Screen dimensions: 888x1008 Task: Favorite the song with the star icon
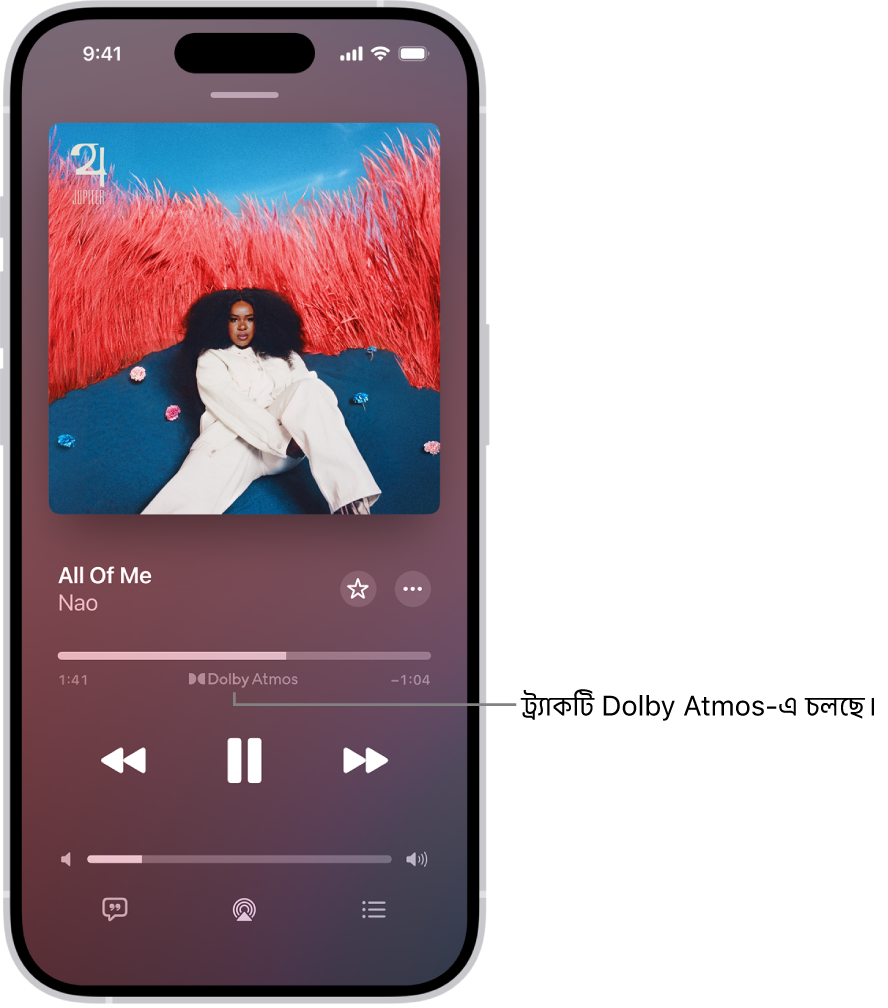tap(358, 589)
